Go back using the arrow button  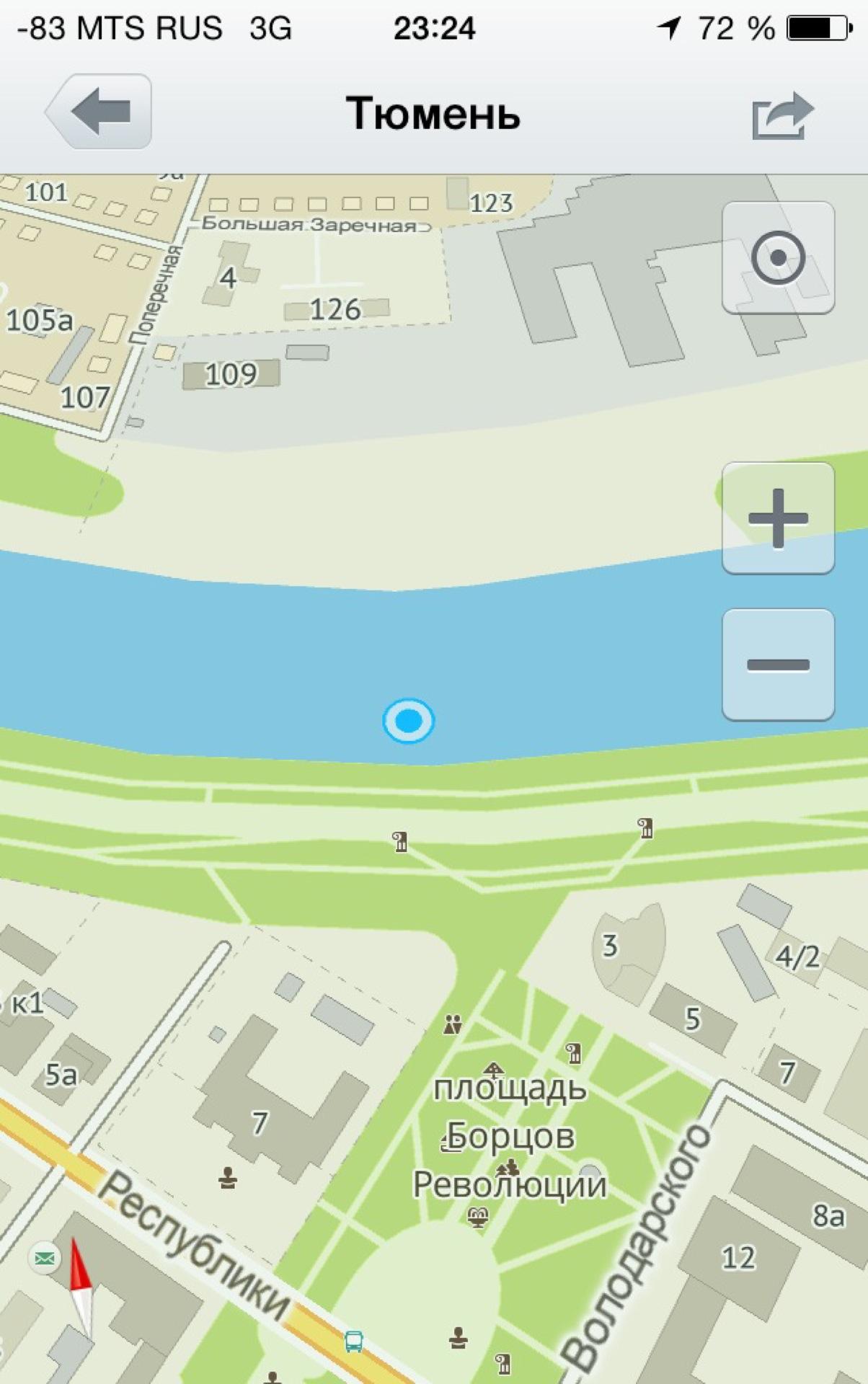100,112
